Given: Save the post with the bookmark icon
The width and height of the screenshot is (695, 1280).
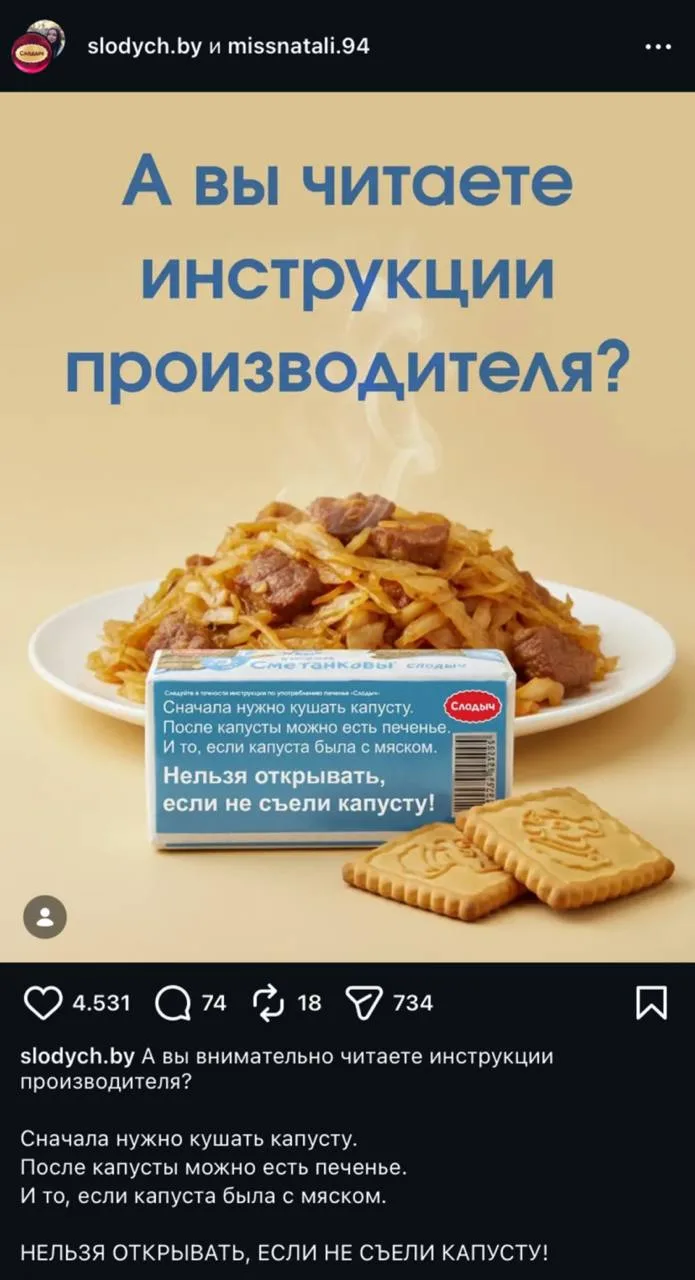Looking at the screenshot, I should tap(651, 1003).
